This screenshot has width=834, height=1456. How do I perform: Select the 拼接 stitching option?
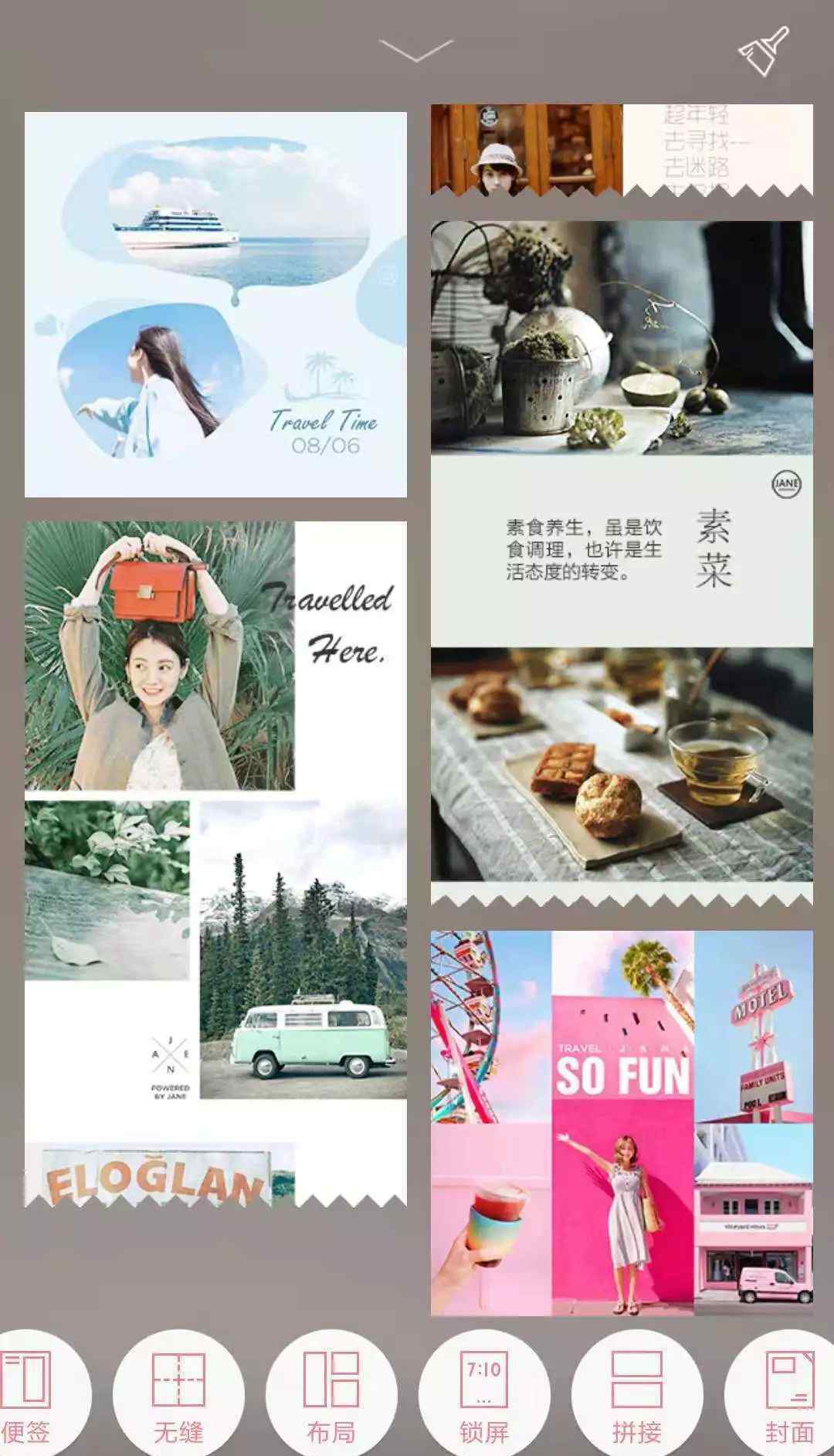click(637, 1395)
